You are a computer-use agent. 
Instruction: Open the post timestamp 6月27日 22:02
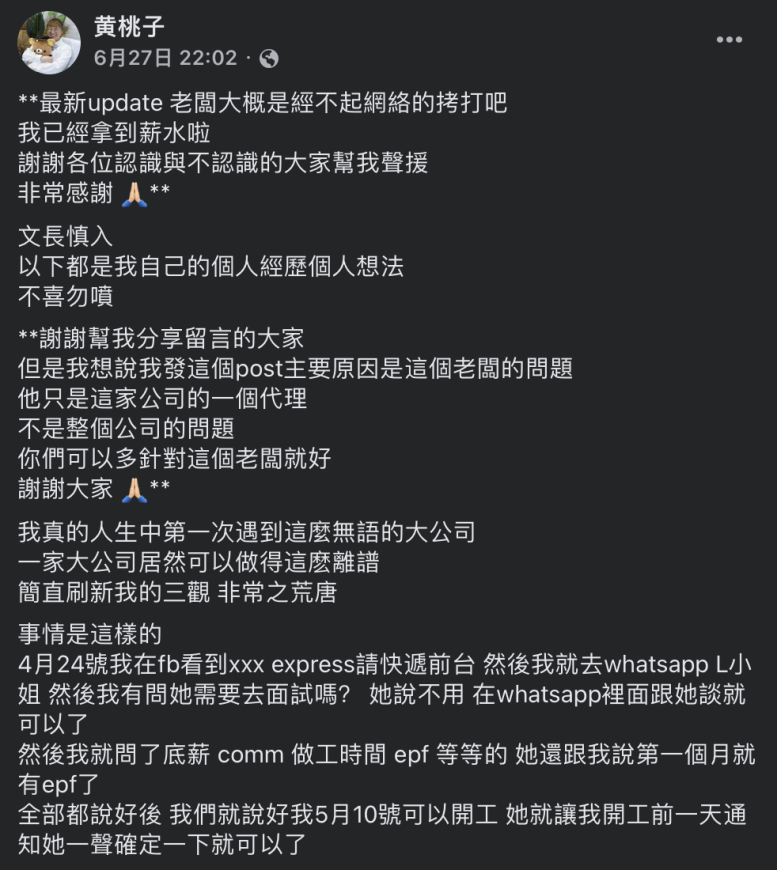click(166, 58)
